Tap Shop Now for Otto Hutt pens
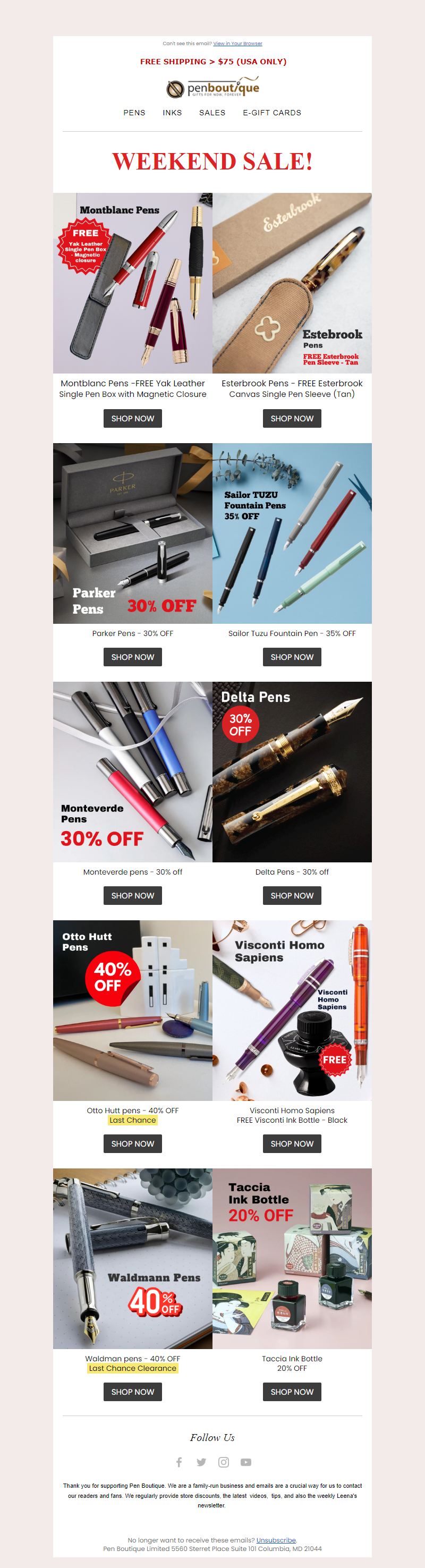The width and height of the screenshot is (425, 1568). pos(133,1144)
